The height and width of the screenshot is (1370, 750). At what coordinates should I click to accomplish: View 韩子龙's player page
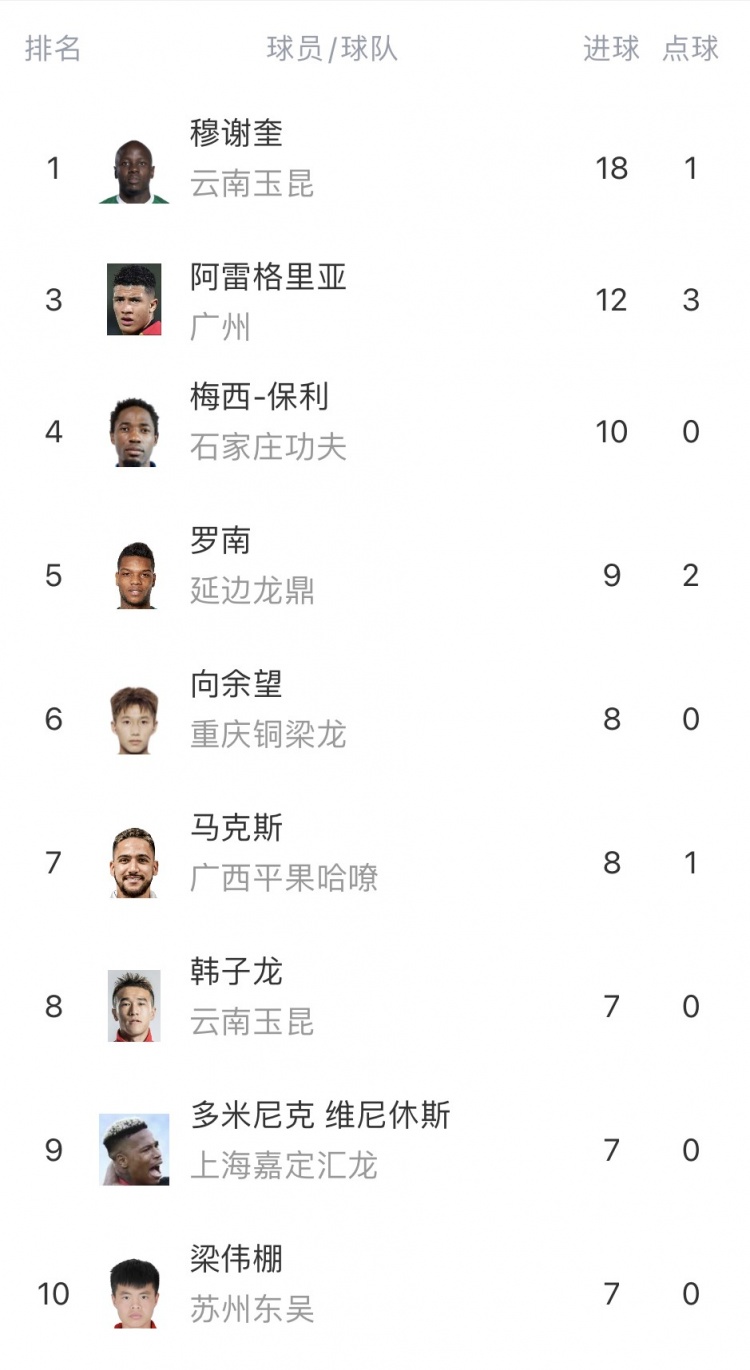tap(236, 972)
